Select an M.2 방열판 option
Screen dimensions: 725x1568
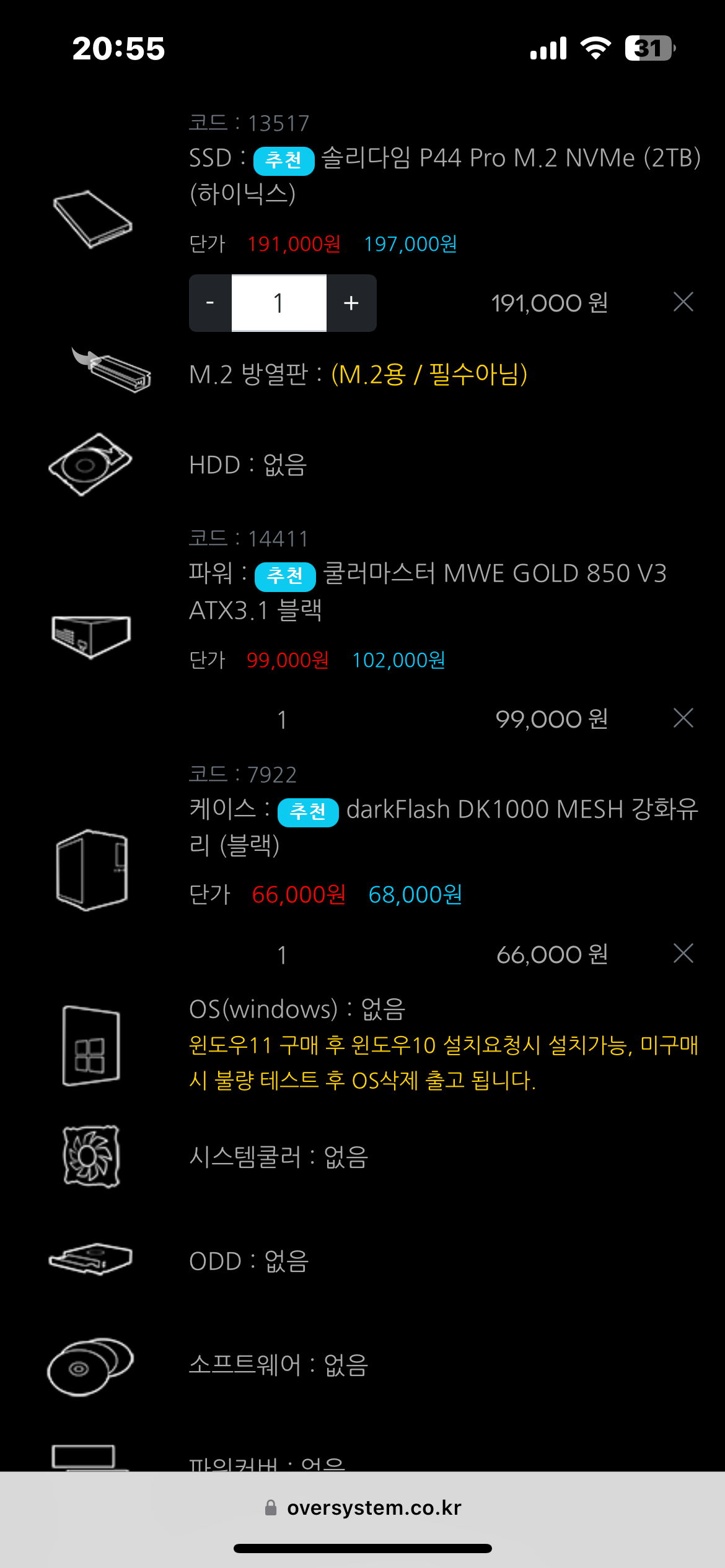(358, 375)
